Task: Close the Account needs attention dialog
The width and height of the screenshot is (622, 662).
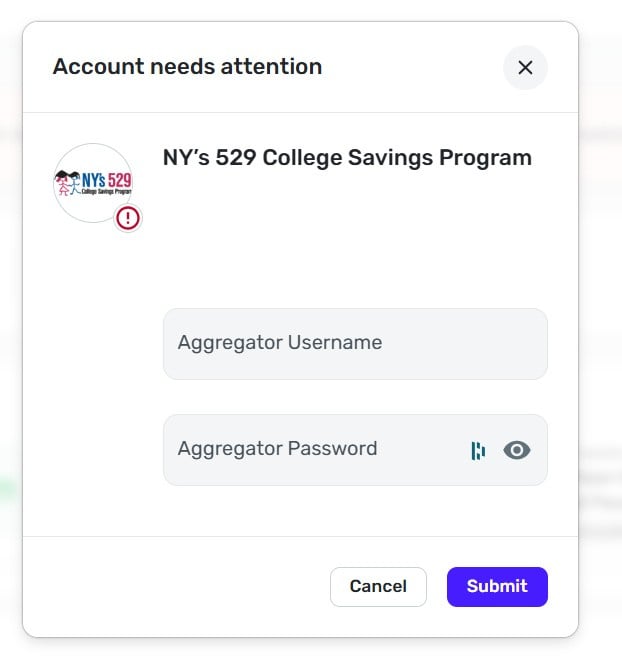Action: [x=525, y=68]
